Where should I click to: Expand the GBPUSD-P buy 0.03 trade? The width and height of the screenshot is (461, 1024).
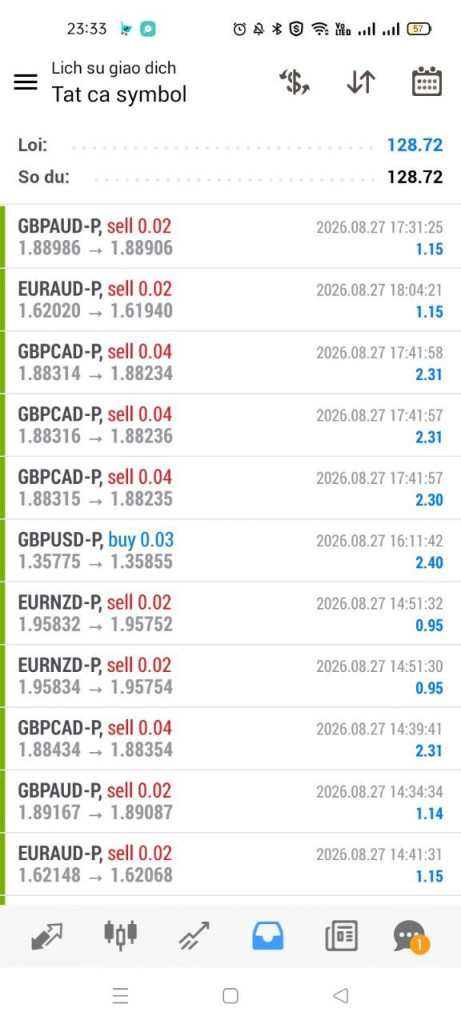pyautogui.click(x=230, y=551)
